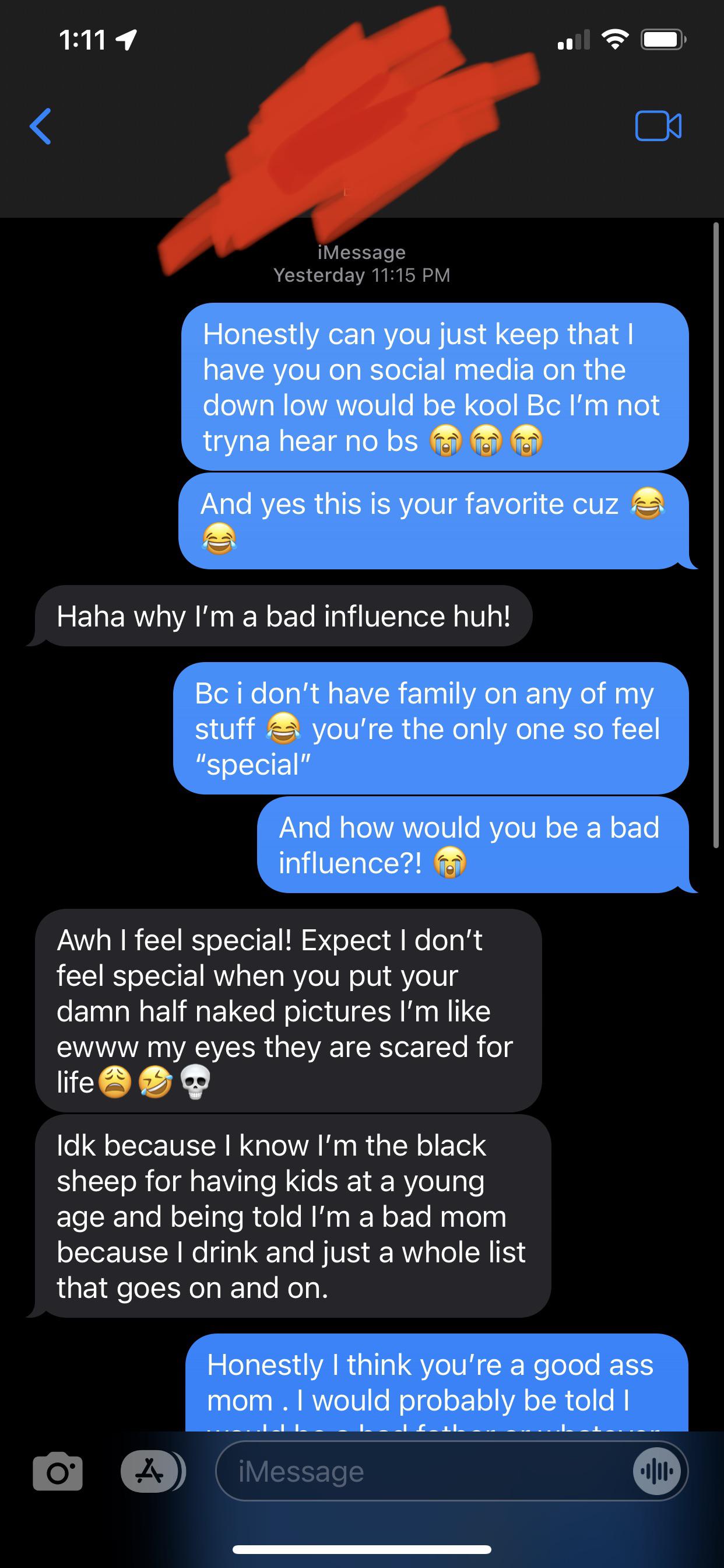The image size is (724, 1568).
Task: Open the App Store apps drawer
Action: coord(150,1472)
